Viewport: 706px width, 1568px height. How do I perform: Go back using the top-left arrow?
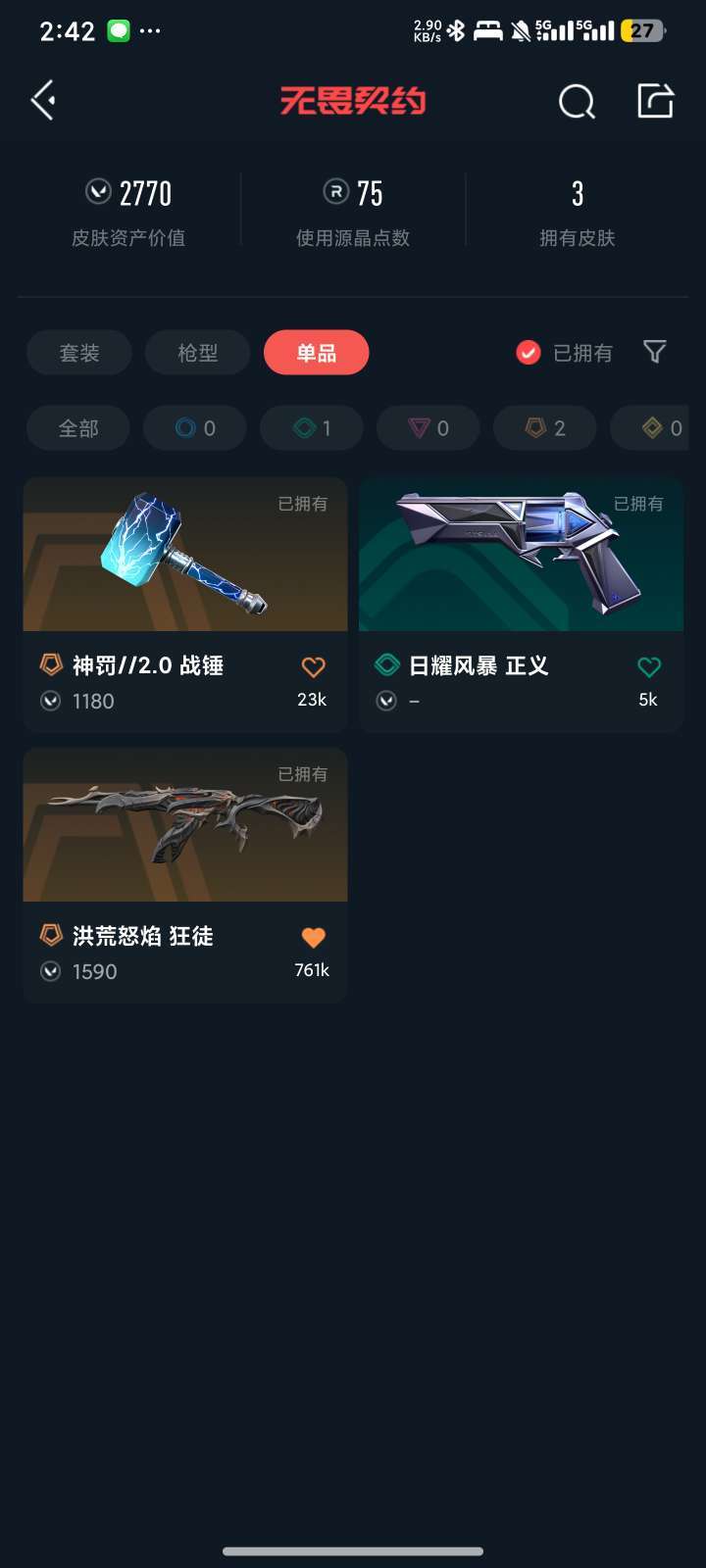[43, 101]
